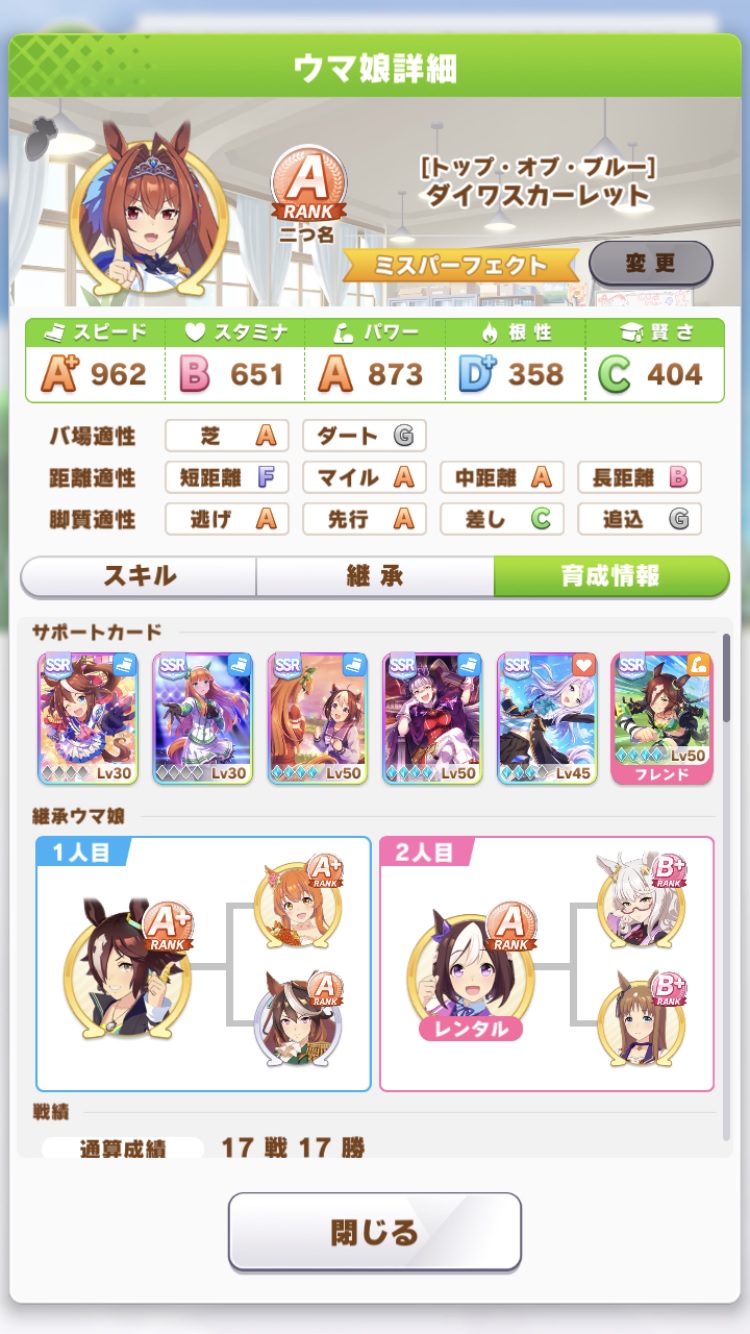Switch to the 継承 tab

click(x=375, y=575)
